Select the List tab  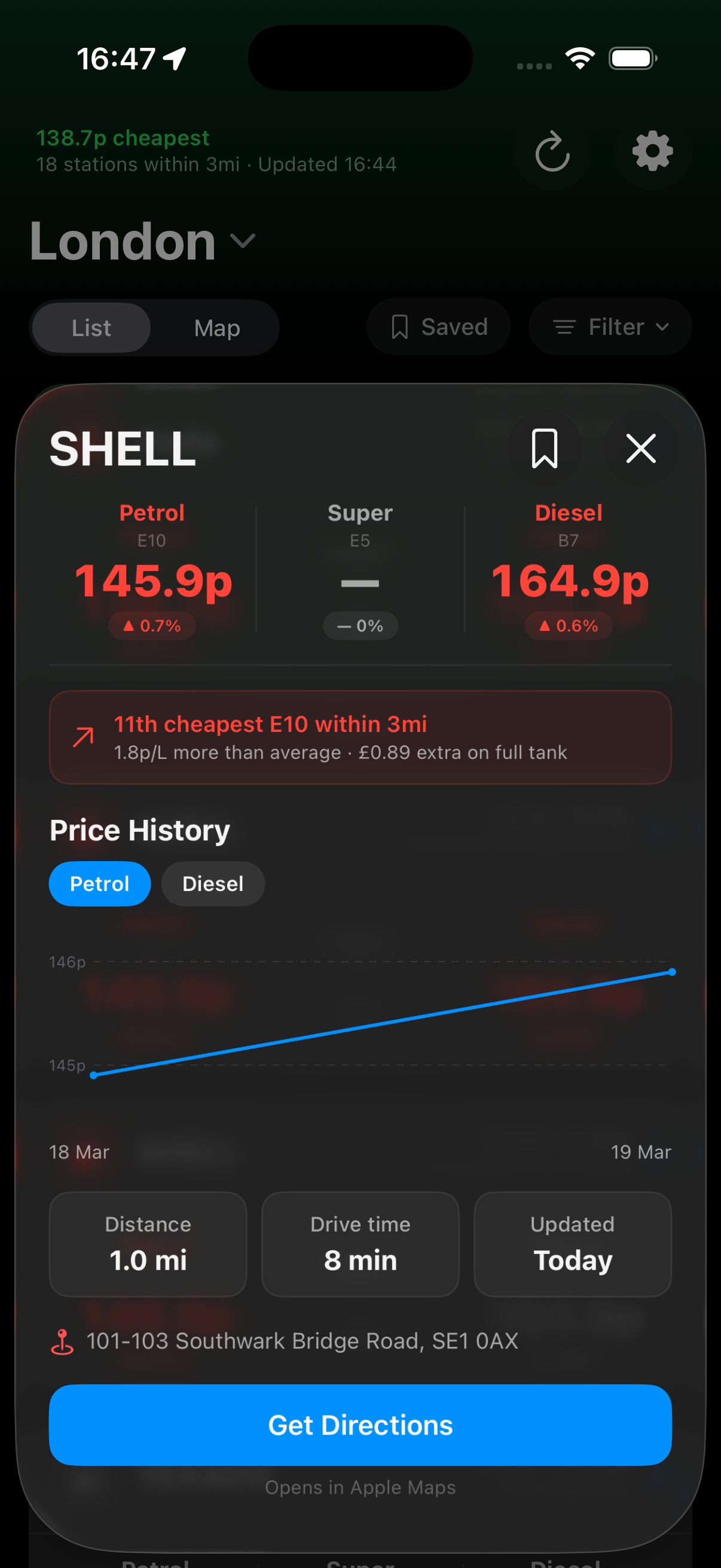pyautogui.click(x=91, y=327)
